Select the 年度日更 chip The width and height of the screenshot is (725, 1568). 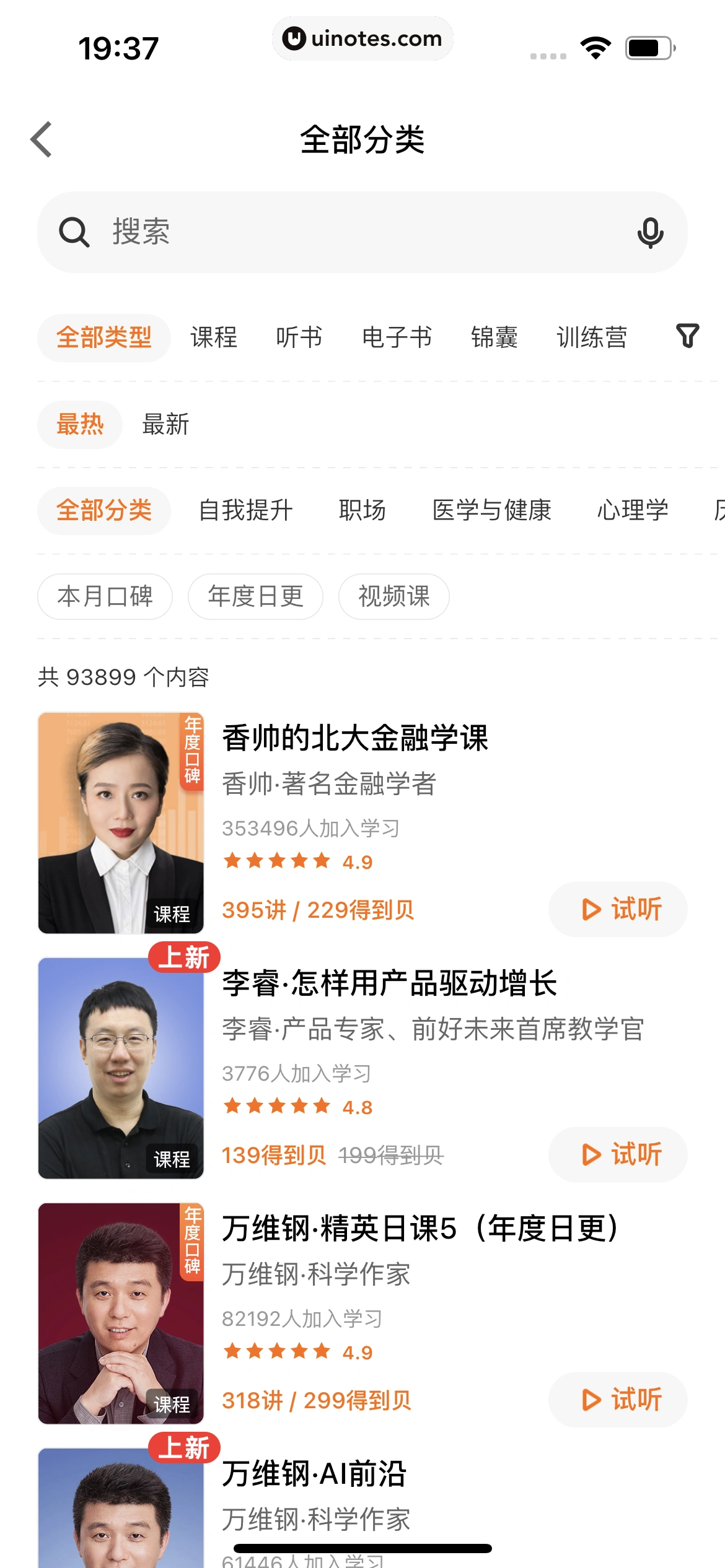point(255,596)
